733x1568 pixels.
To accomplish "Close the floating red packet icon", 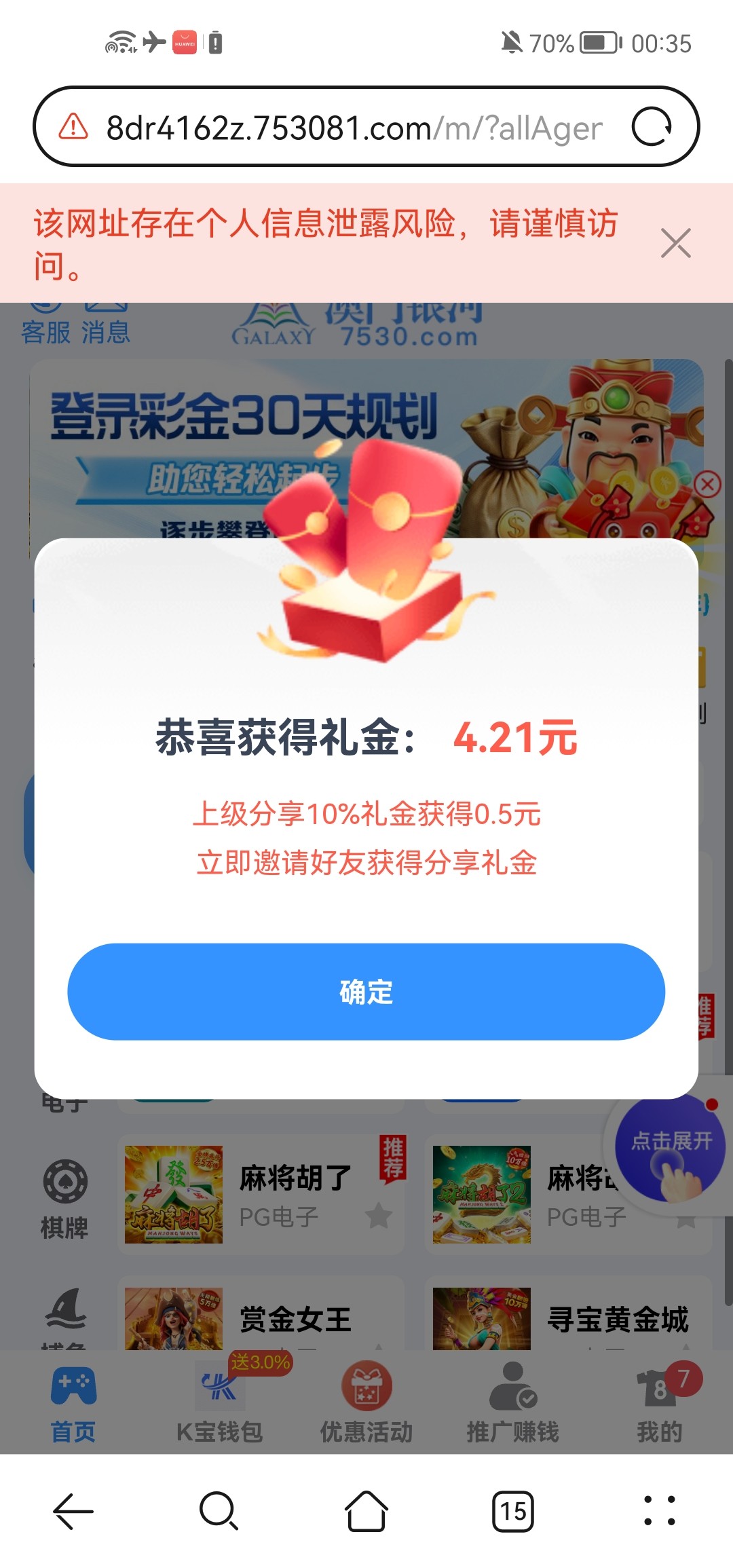I will 707,485.
